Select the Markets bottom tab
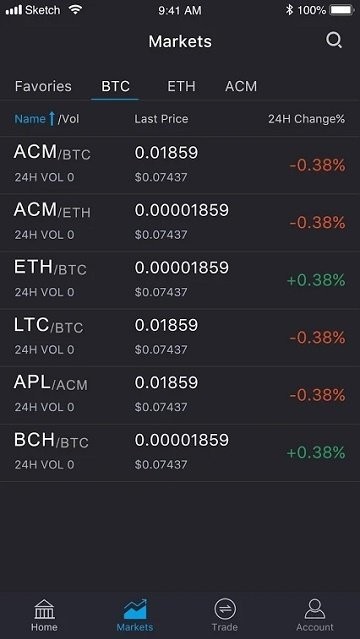Screen dimensions: 360x639 (135, 615)
